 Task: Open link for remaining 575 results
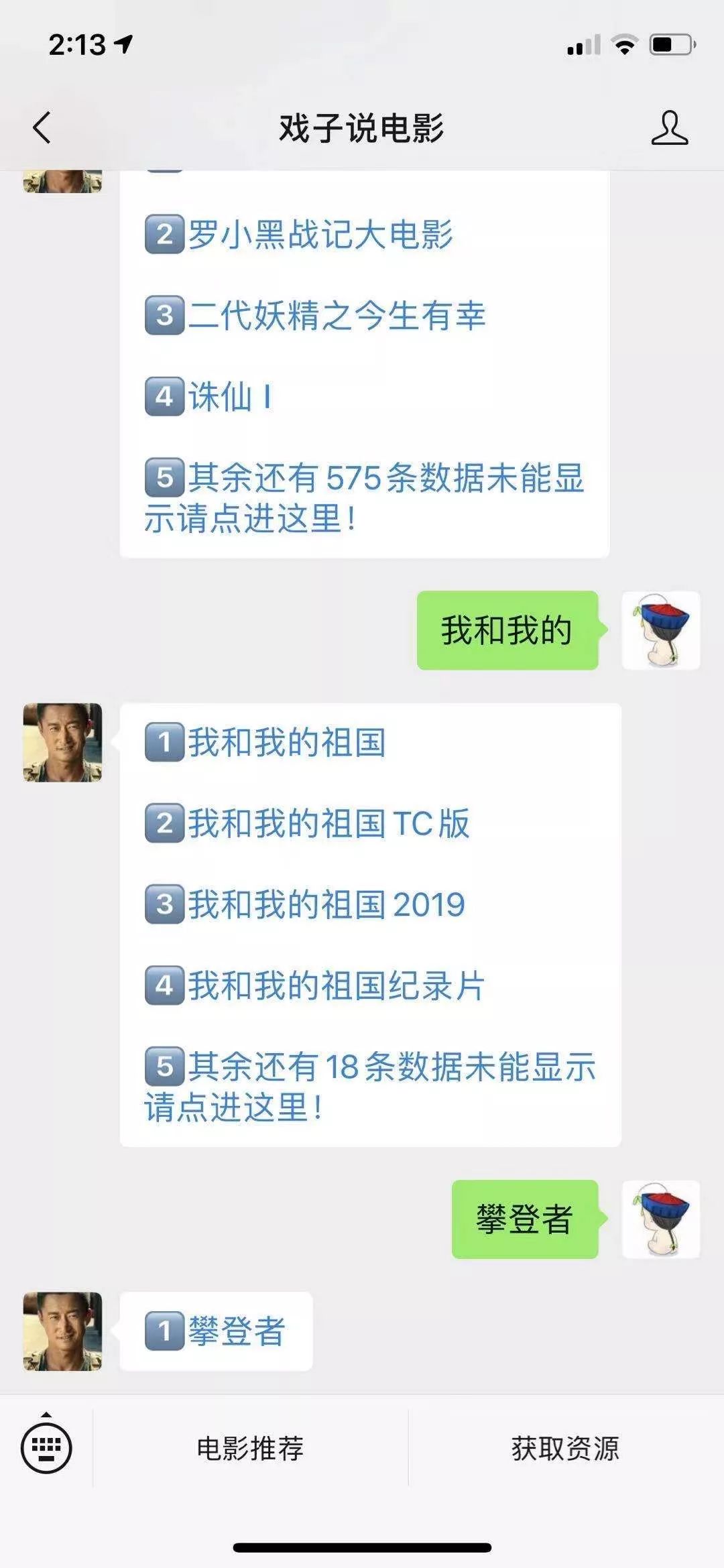point(364,497)
